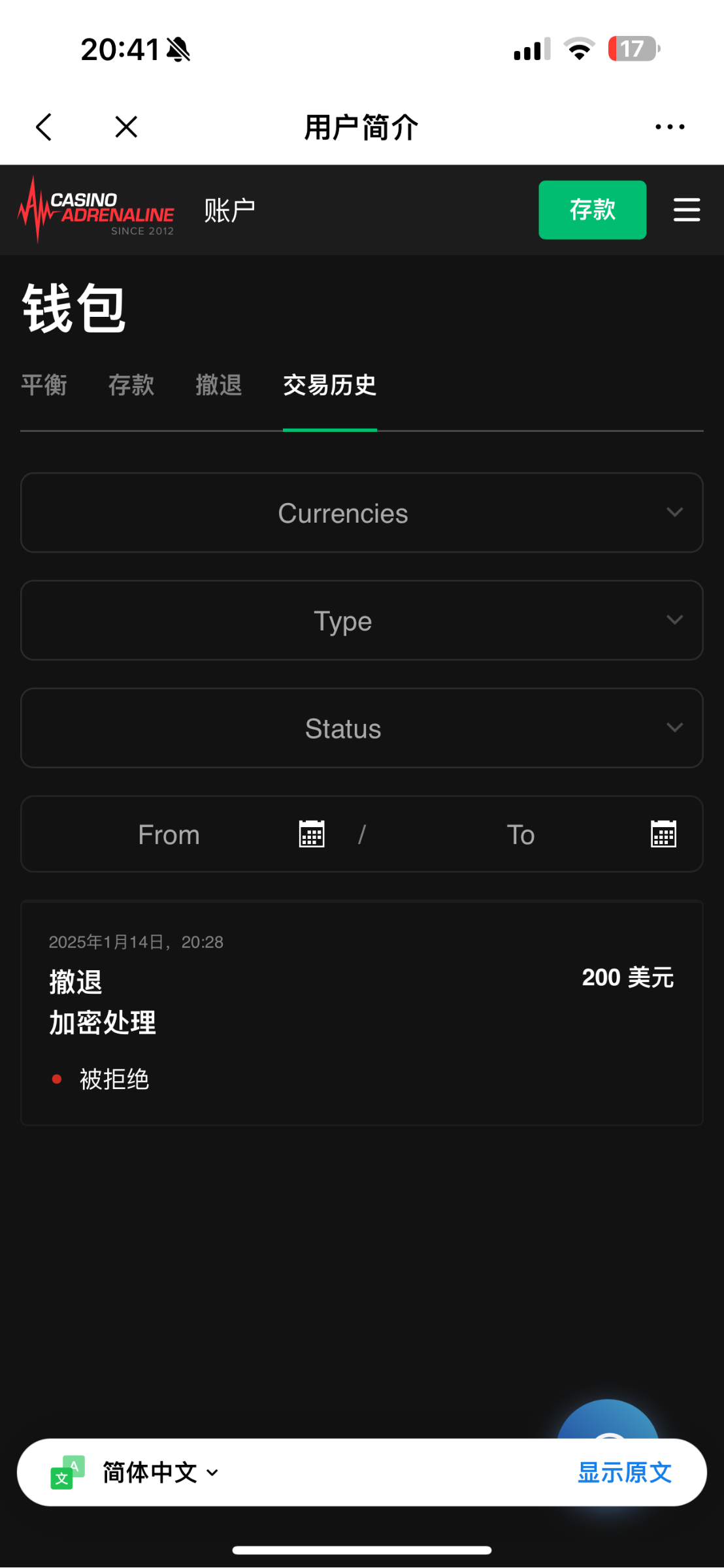The height and width of the screenshot is (1568, 724).
Task: Go back using the back arrow
Action: (44, 127)
